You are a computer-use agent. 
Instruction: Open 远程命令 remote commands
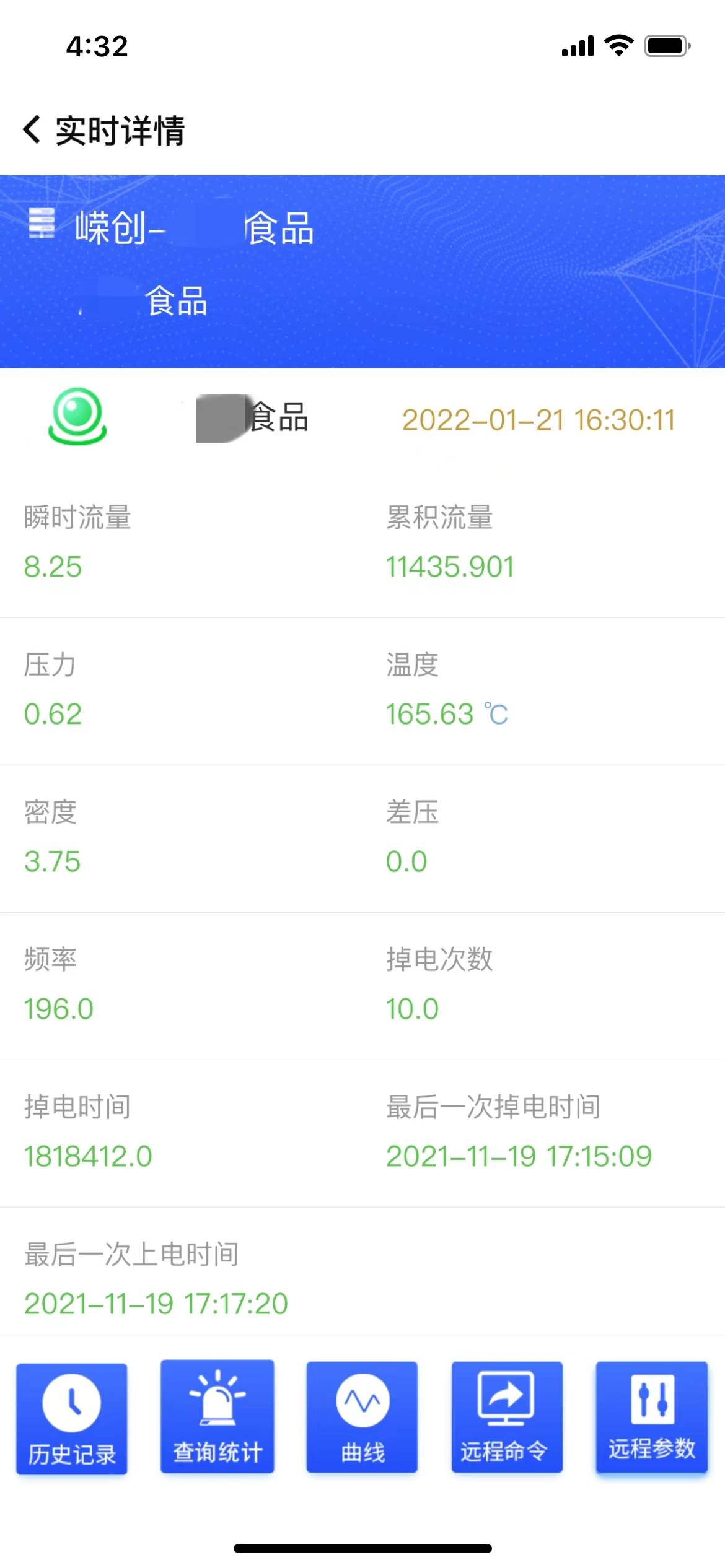(x=507, y=1417)
